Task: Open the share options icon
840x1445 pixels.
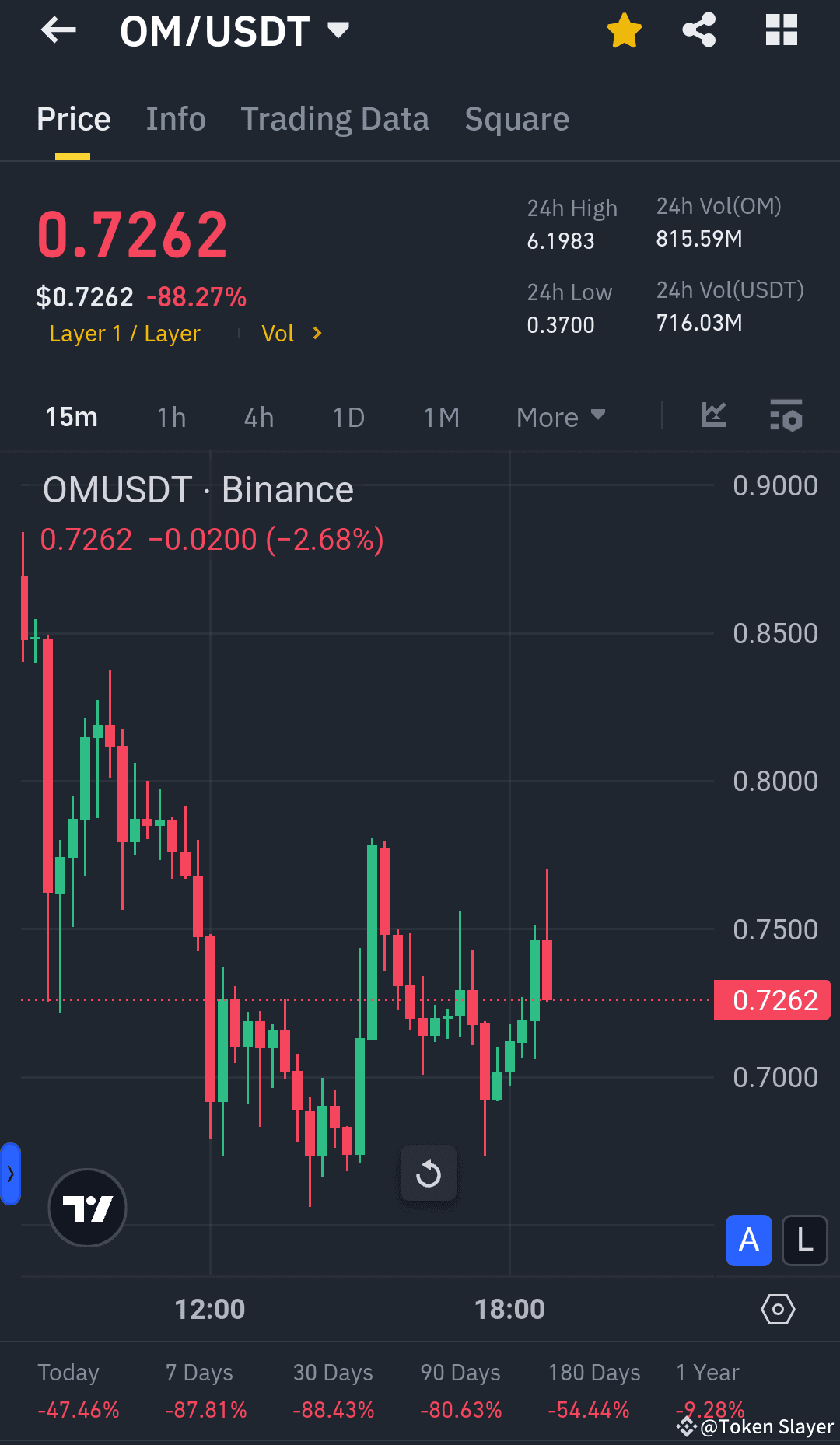Action: 698,30
